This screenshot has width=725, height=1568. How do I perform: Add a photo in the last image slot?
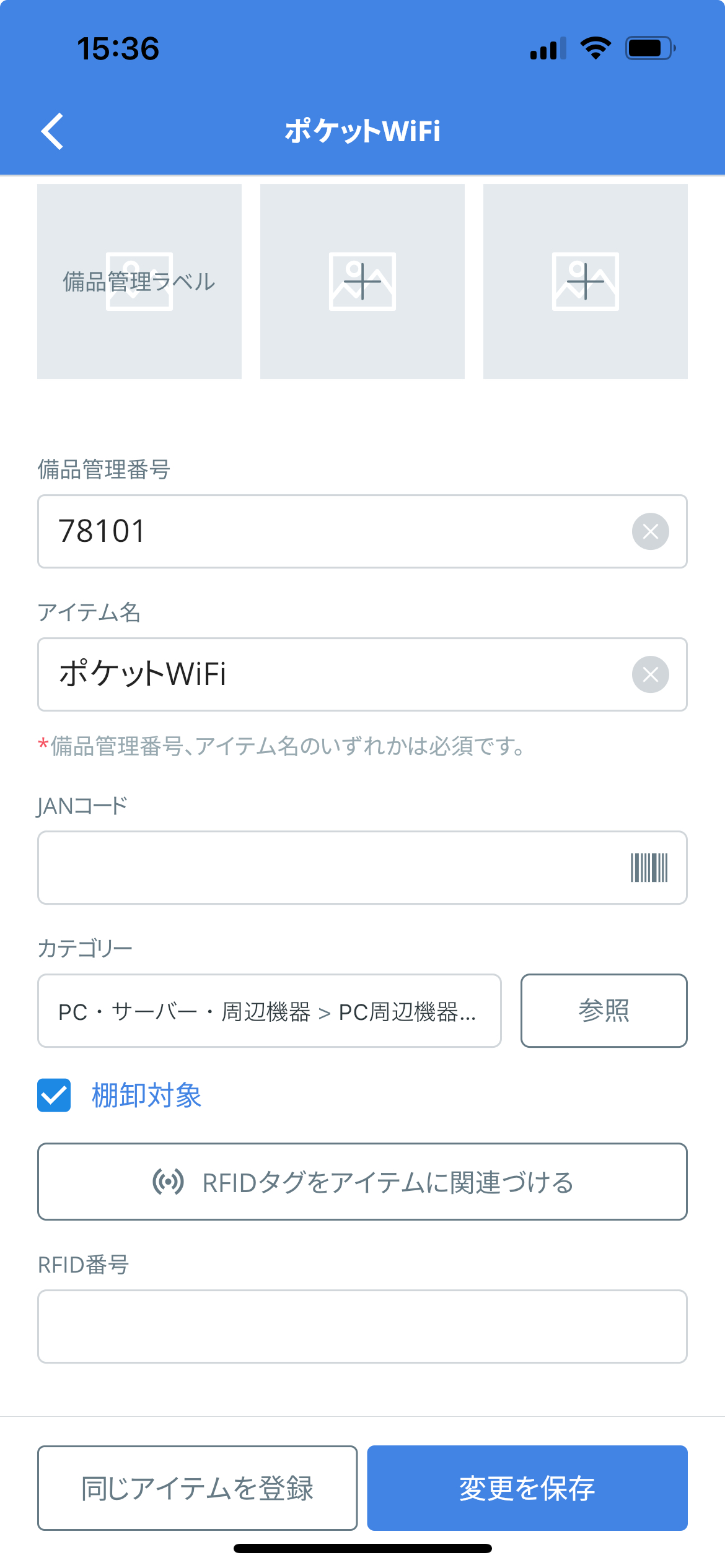coord(586,281)
